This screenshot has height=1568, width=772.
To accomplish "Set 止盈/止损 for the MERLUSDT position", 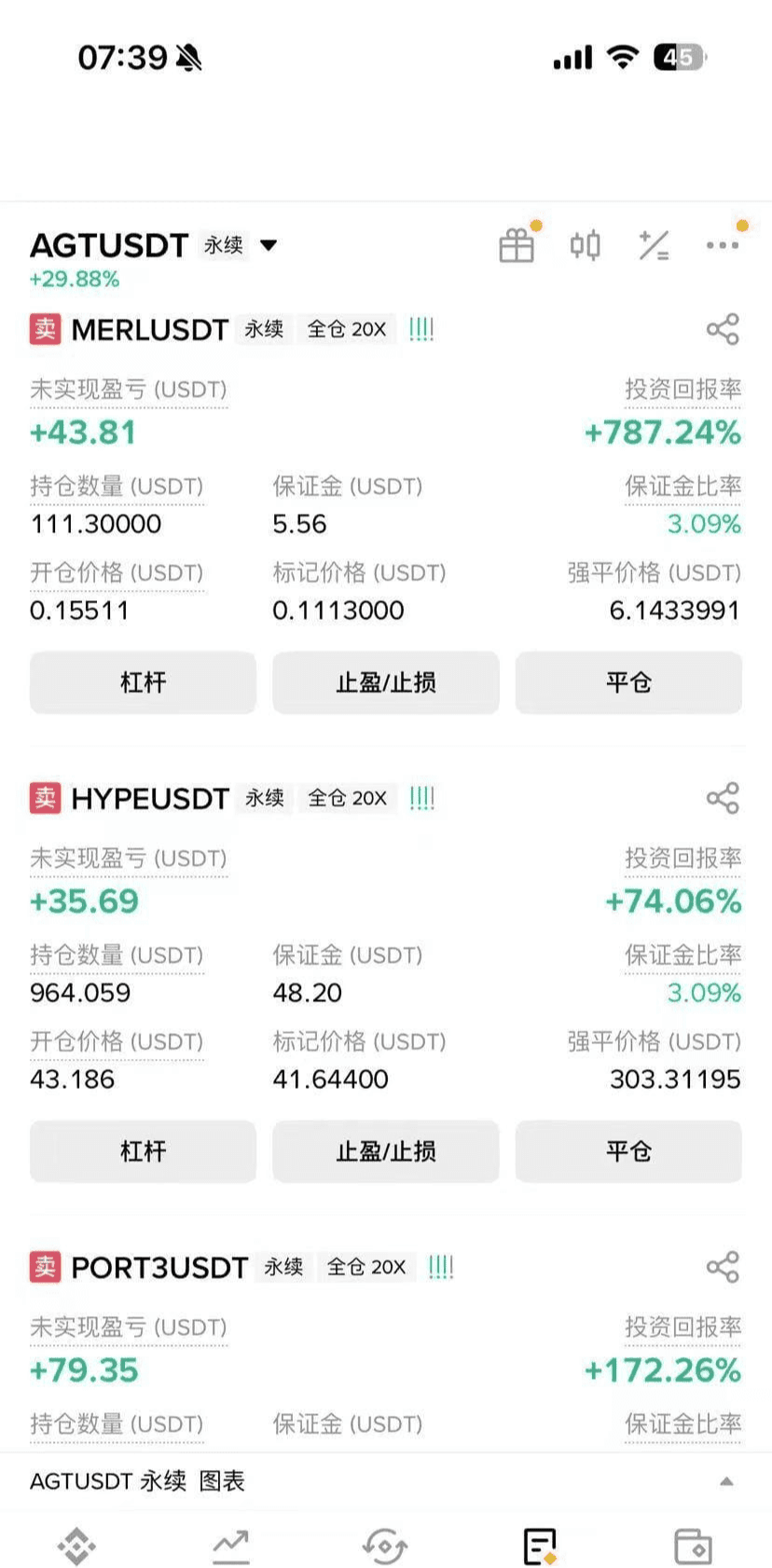I will (x=386, y=682).
